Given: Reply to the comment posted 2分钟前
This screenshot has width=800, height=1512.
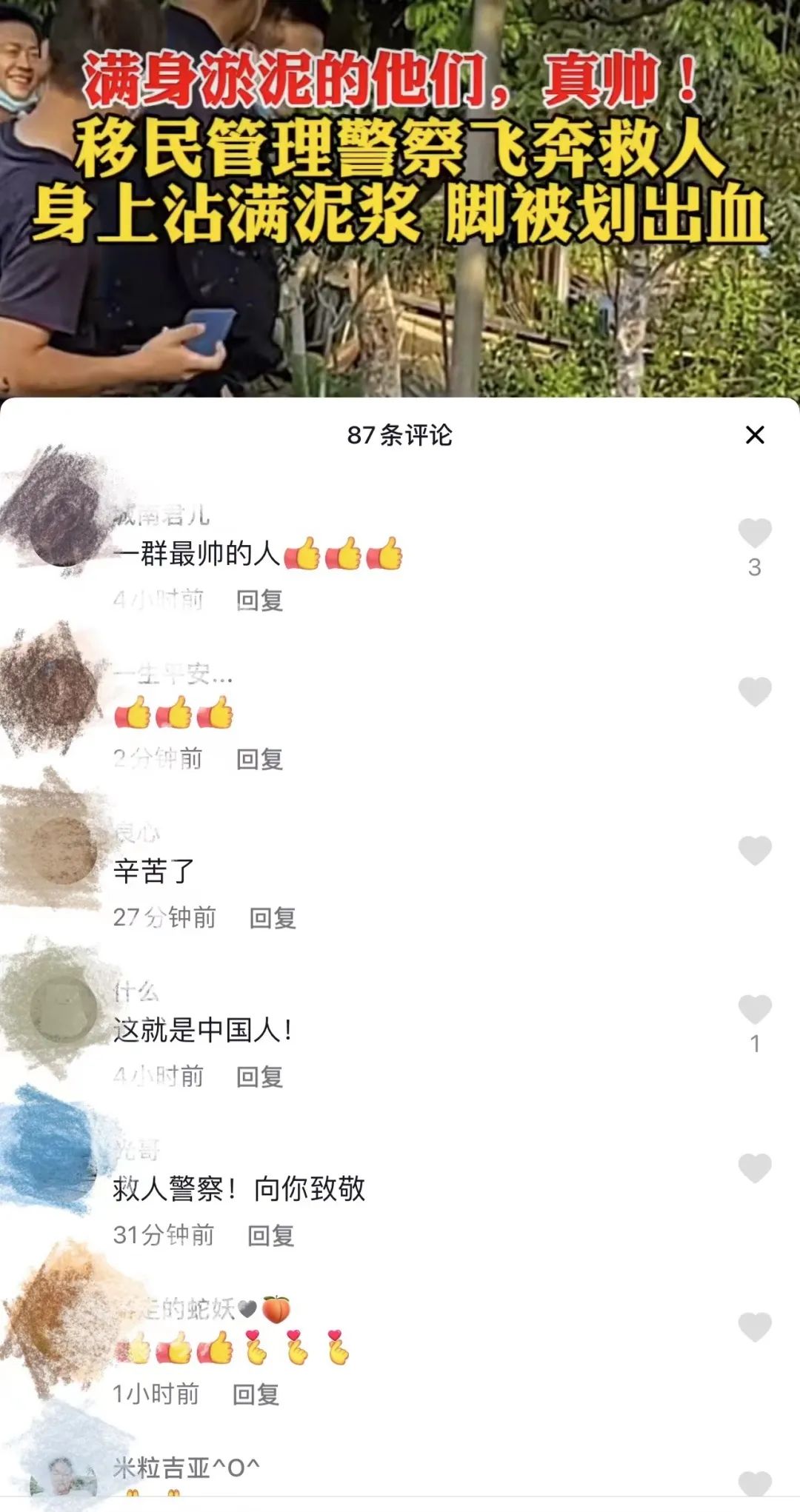Looking at the screenshot, I should coord(259,759).
